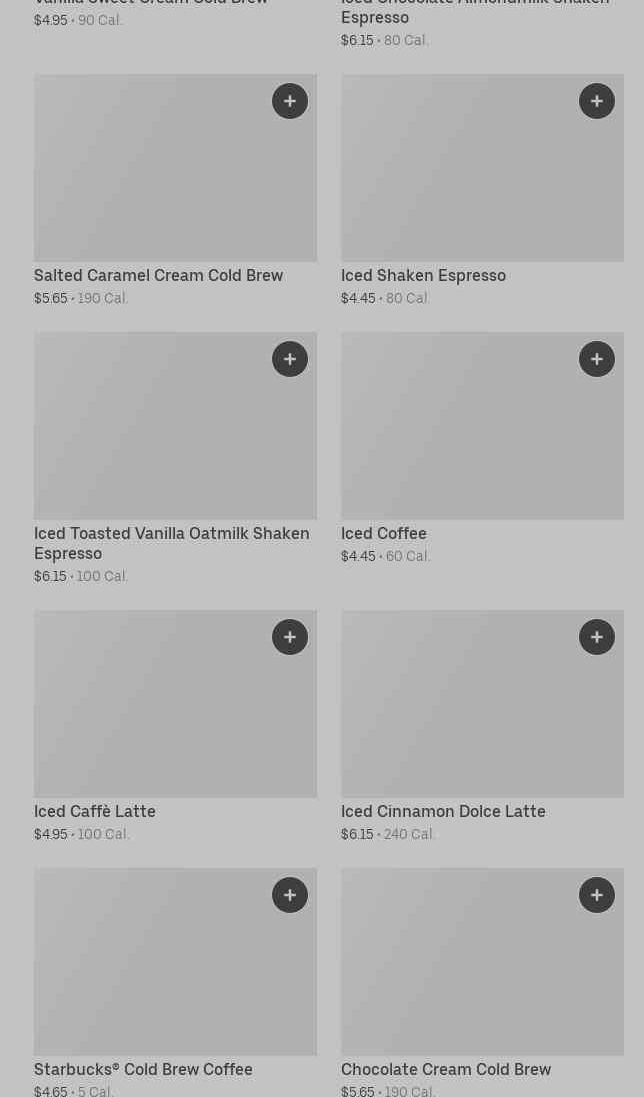Open Salted Caramel Cream Cold Brew item
Viewport: 644px width, 1097px height.
(175, 190)
